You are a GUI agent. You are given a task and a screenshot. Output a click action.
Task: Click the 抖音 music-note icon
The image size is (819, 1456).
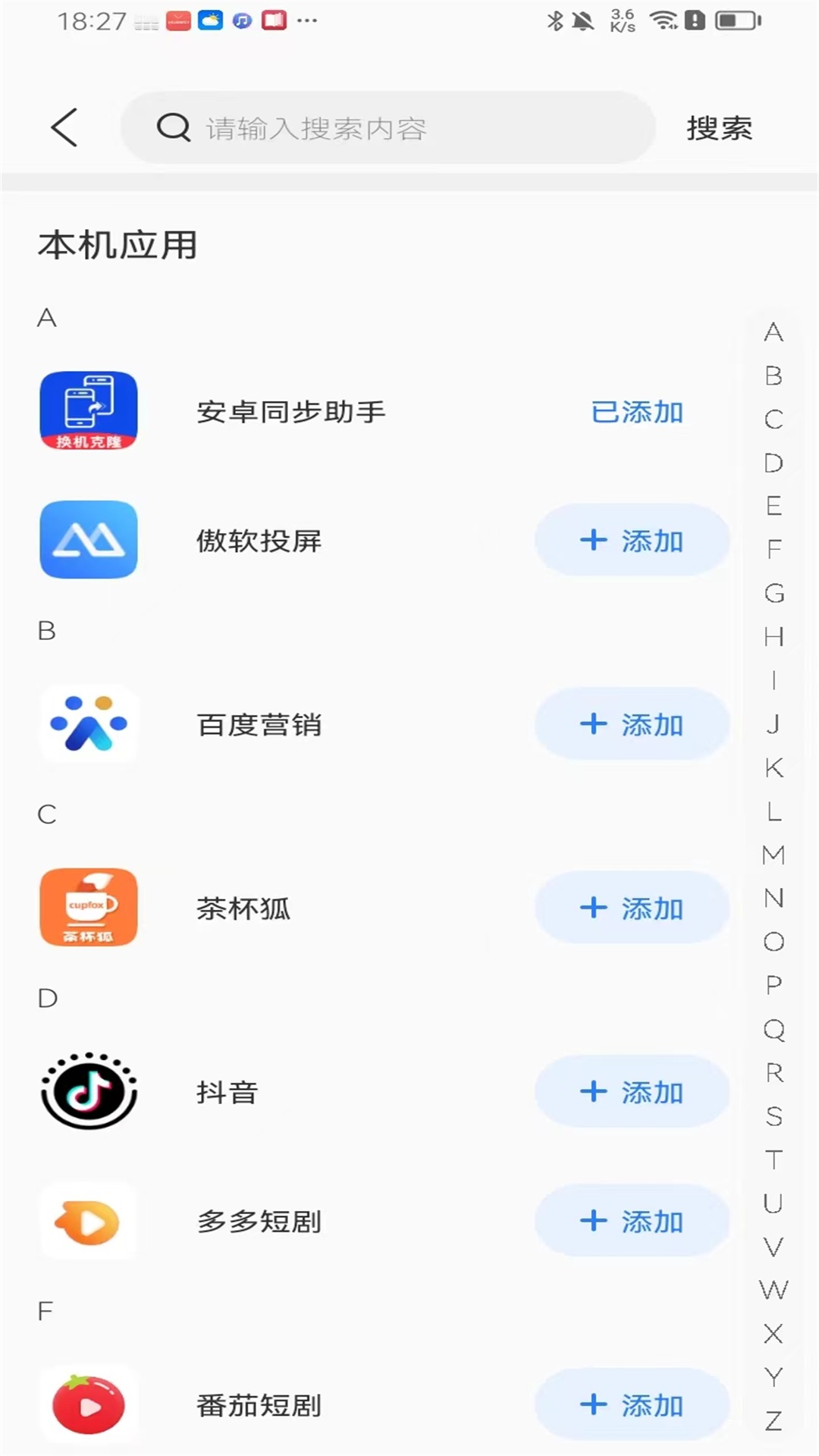[88, 1092]
